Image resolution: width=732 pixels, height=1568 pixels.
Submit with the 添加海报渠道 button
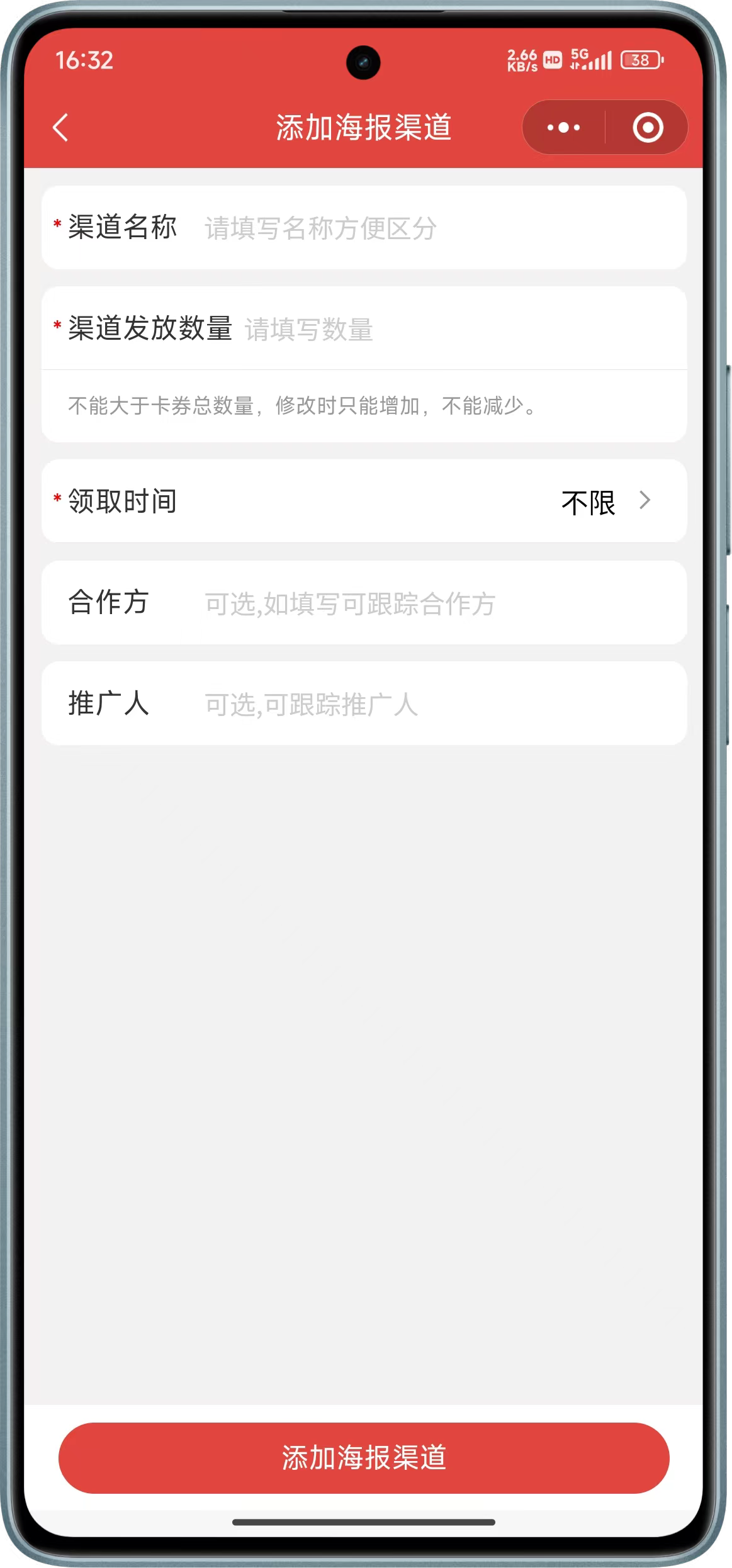[x=364, y=1458]
